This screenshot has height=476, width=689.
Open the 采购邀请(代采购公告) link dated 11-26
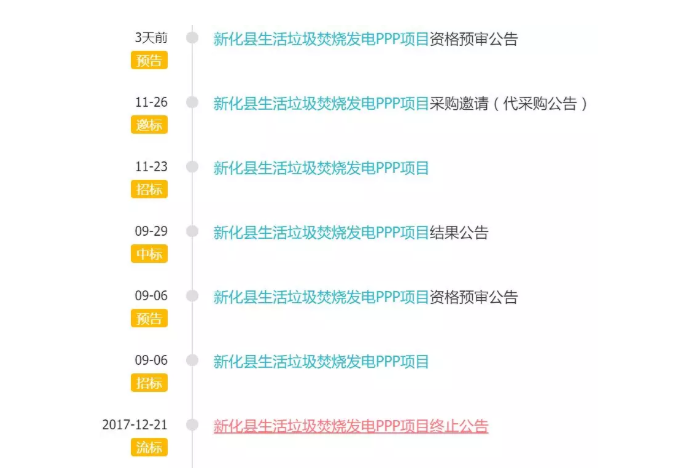point(400,104)
